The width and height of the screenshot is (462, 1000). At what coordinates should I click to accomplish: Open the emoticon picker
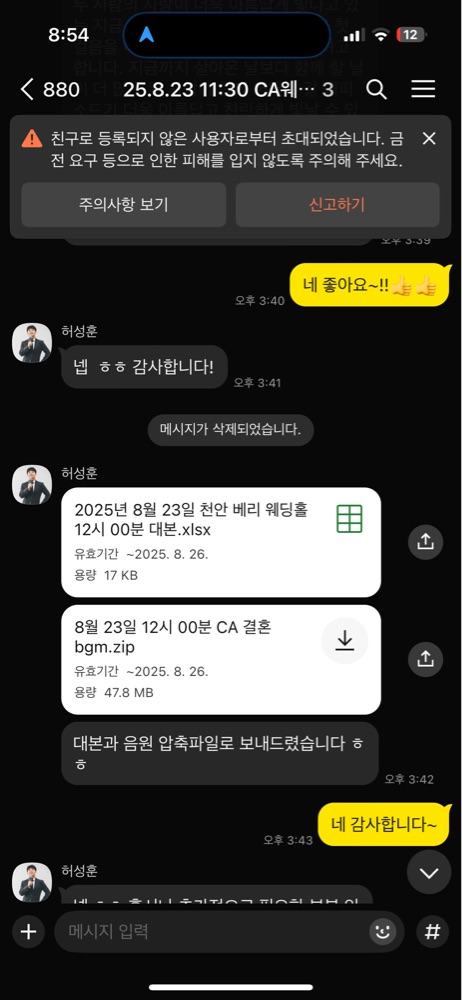pos(382,932)
